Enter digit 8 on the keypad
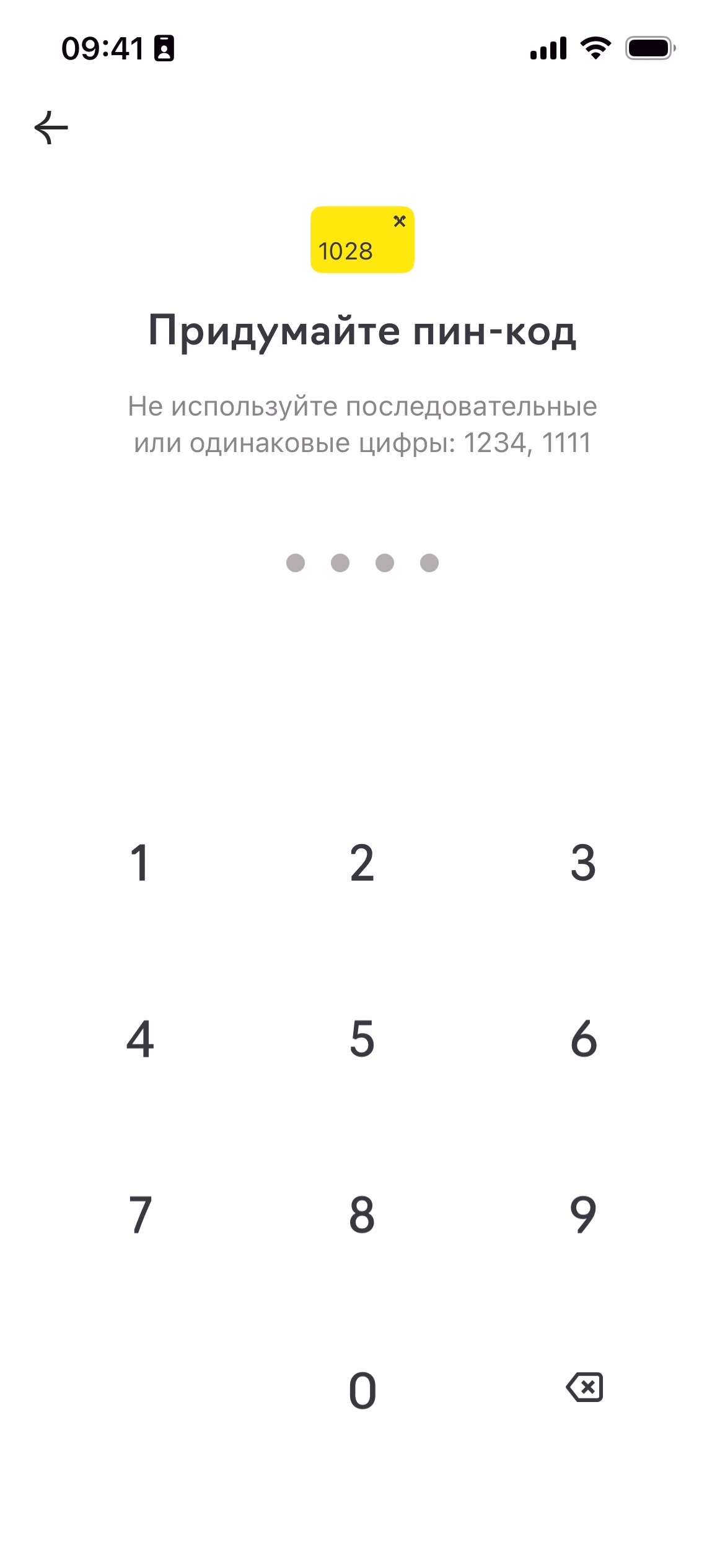 [362, 1214]
